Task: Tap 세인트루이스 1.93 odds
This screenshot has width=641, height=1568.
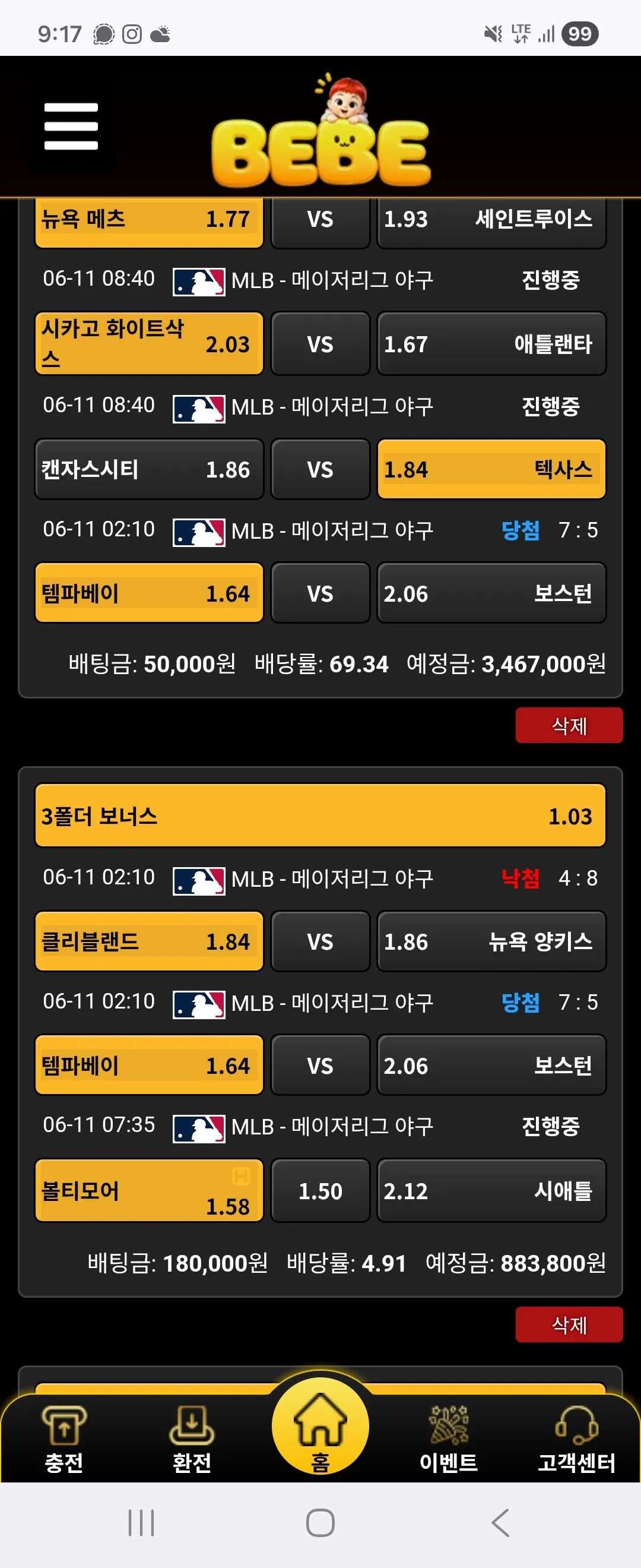Action: pos(491,220)
